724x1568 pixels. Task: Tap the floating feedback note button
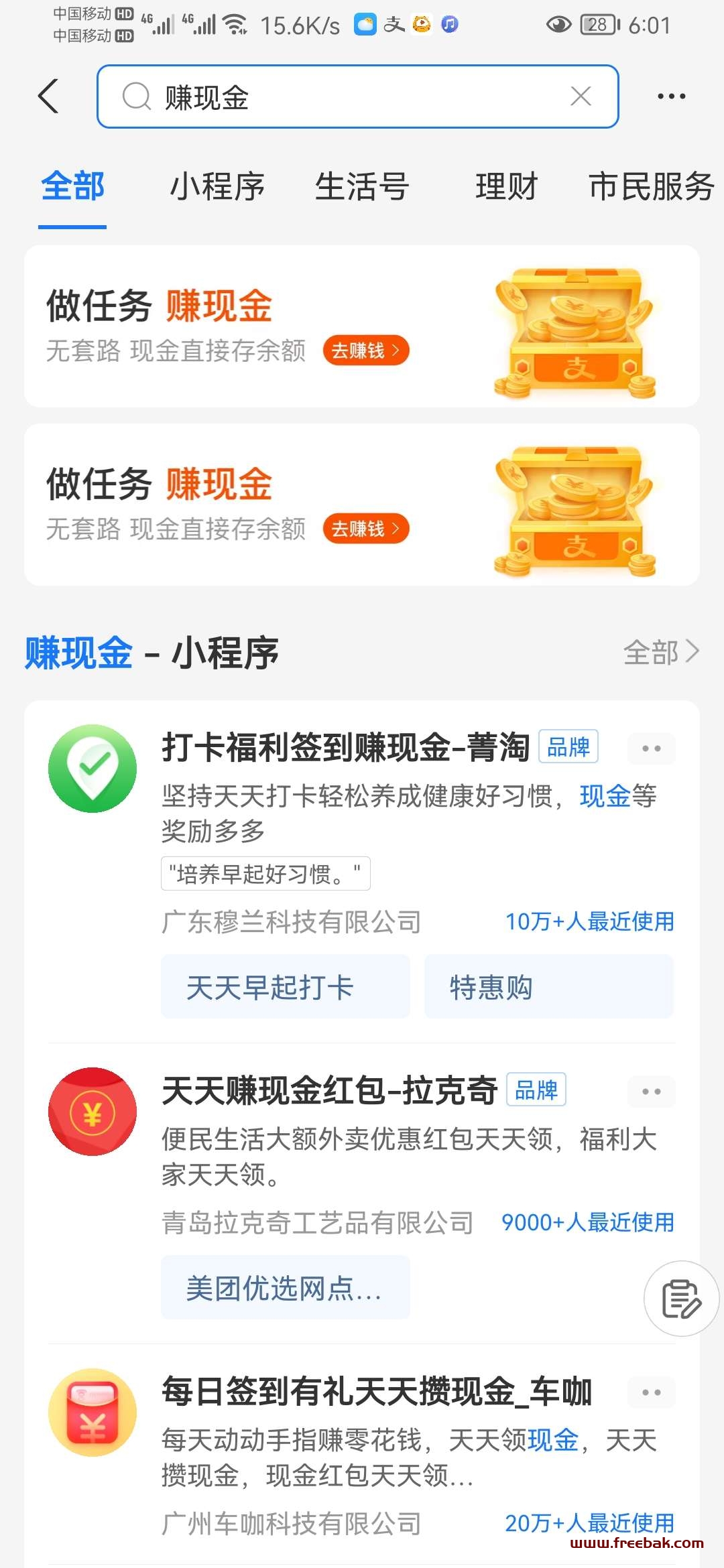tap(682, 1299)
